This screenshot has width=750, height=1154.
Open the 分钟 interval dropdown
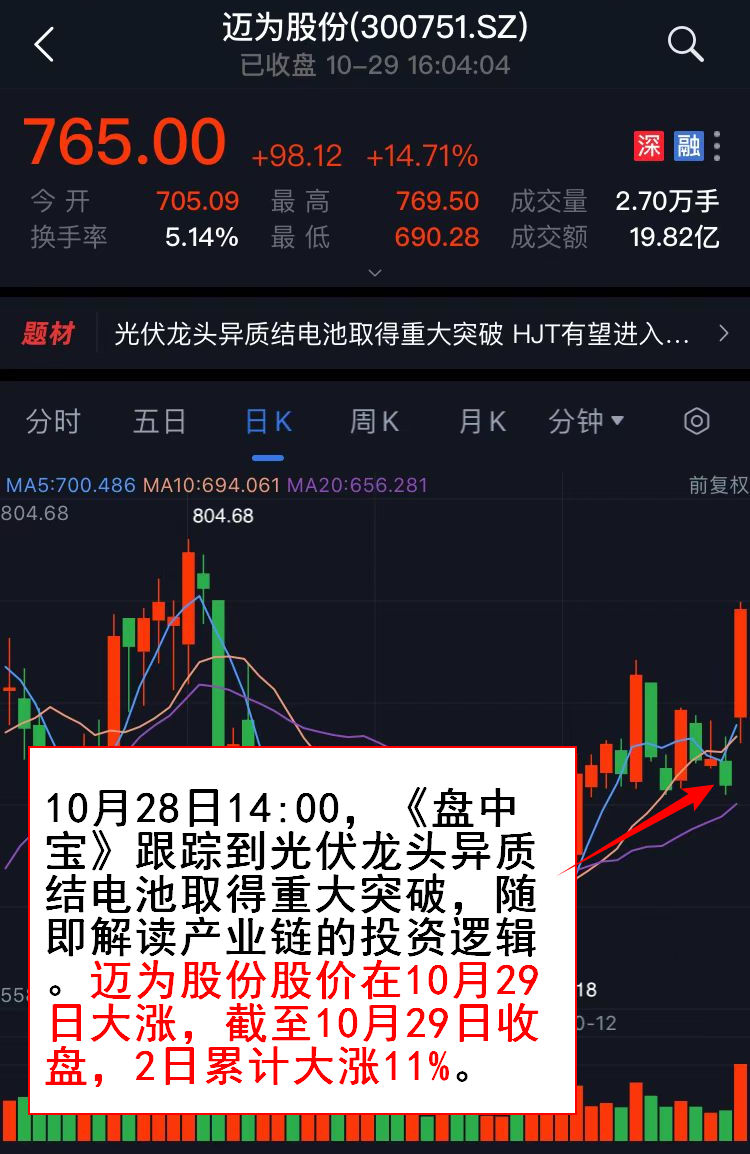(x=586, y=422)
